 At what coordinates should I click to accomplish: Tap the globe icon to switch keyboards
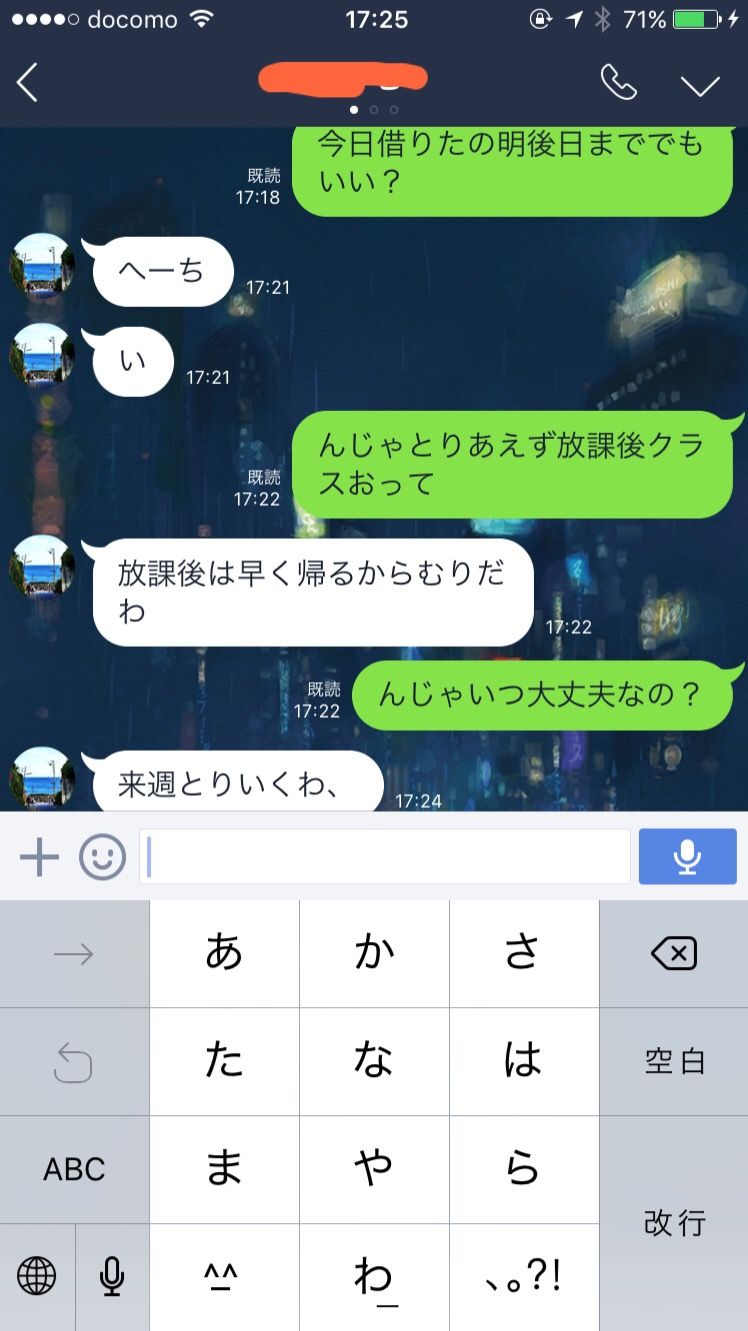37,1275
